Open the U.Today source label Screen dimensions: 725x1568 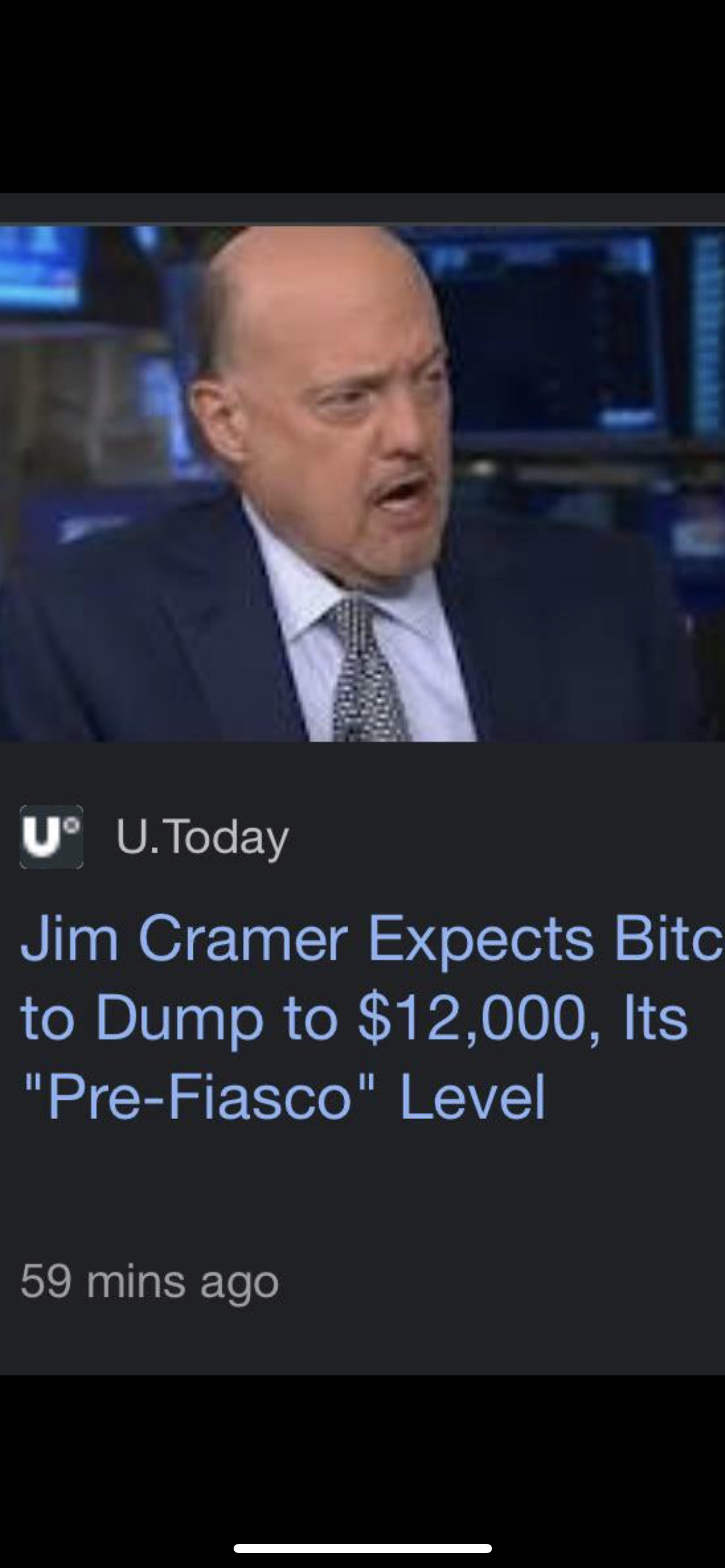click(x=202, y=837)
